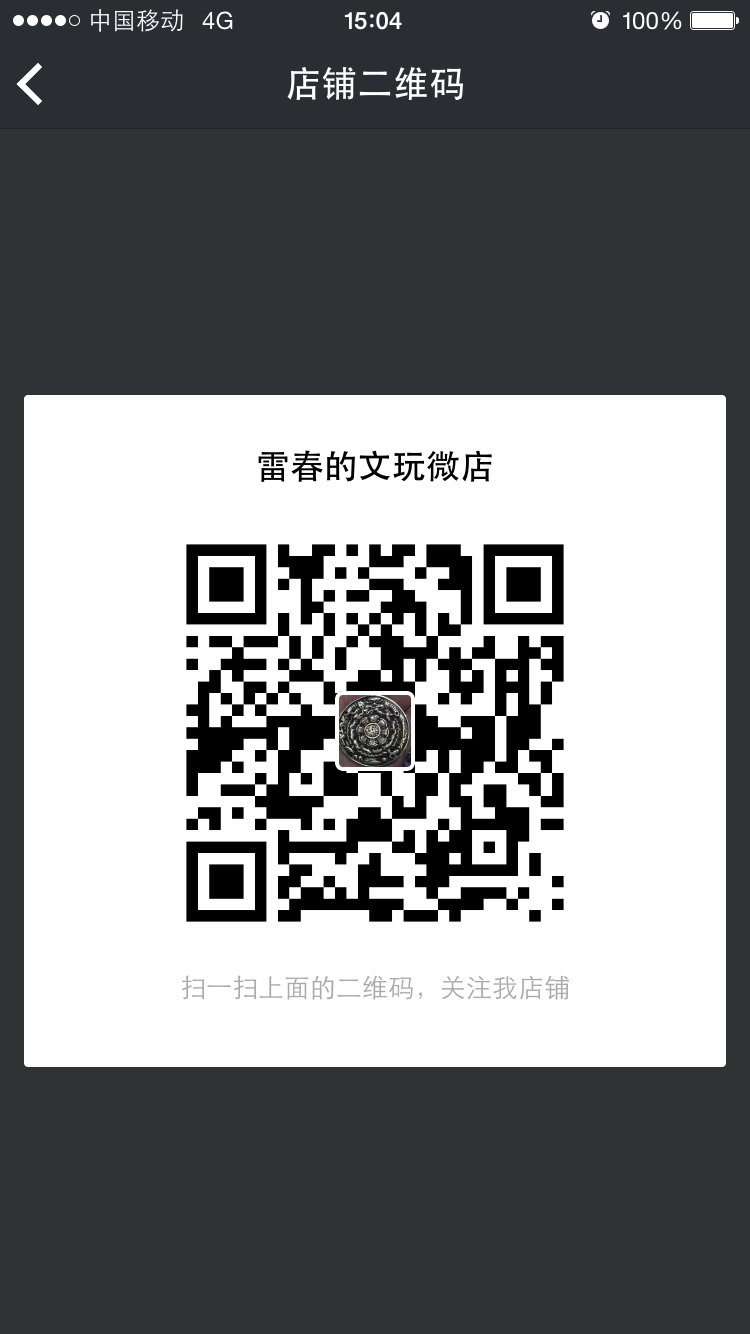The height and width of the screenshot is (1334, 750).
Task: Tap the shop logo in the QR code center
Action: 375,731
